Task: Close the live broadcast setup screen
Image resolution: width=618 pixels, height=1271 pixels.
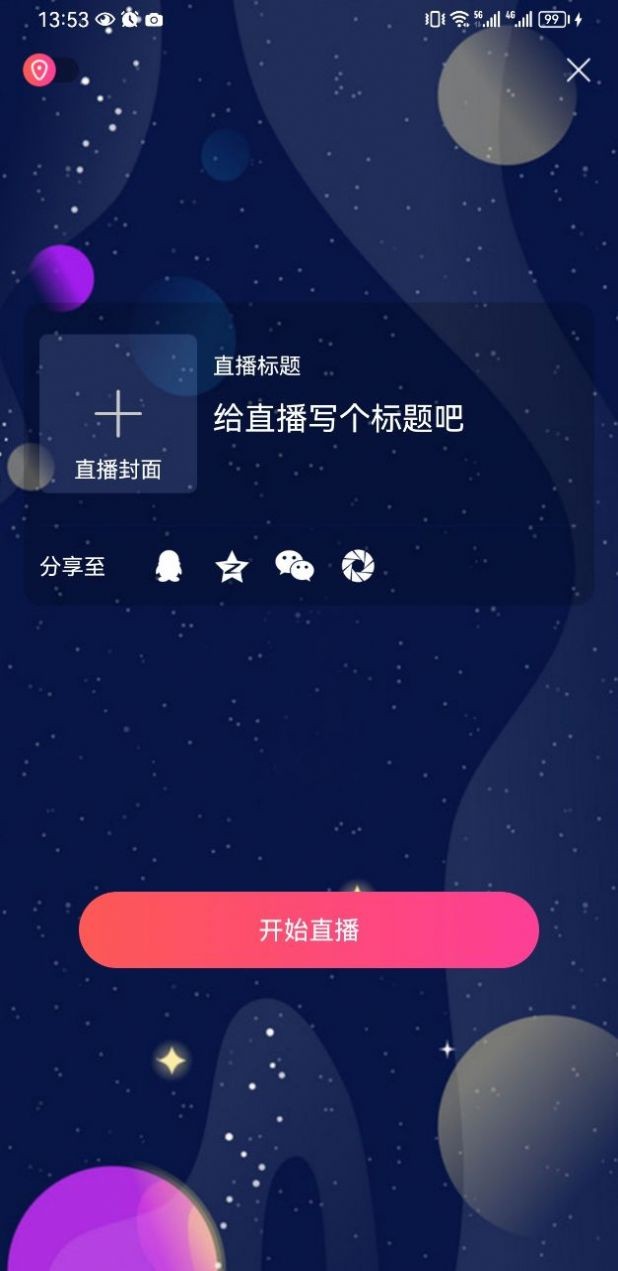Action: point(578,70)
